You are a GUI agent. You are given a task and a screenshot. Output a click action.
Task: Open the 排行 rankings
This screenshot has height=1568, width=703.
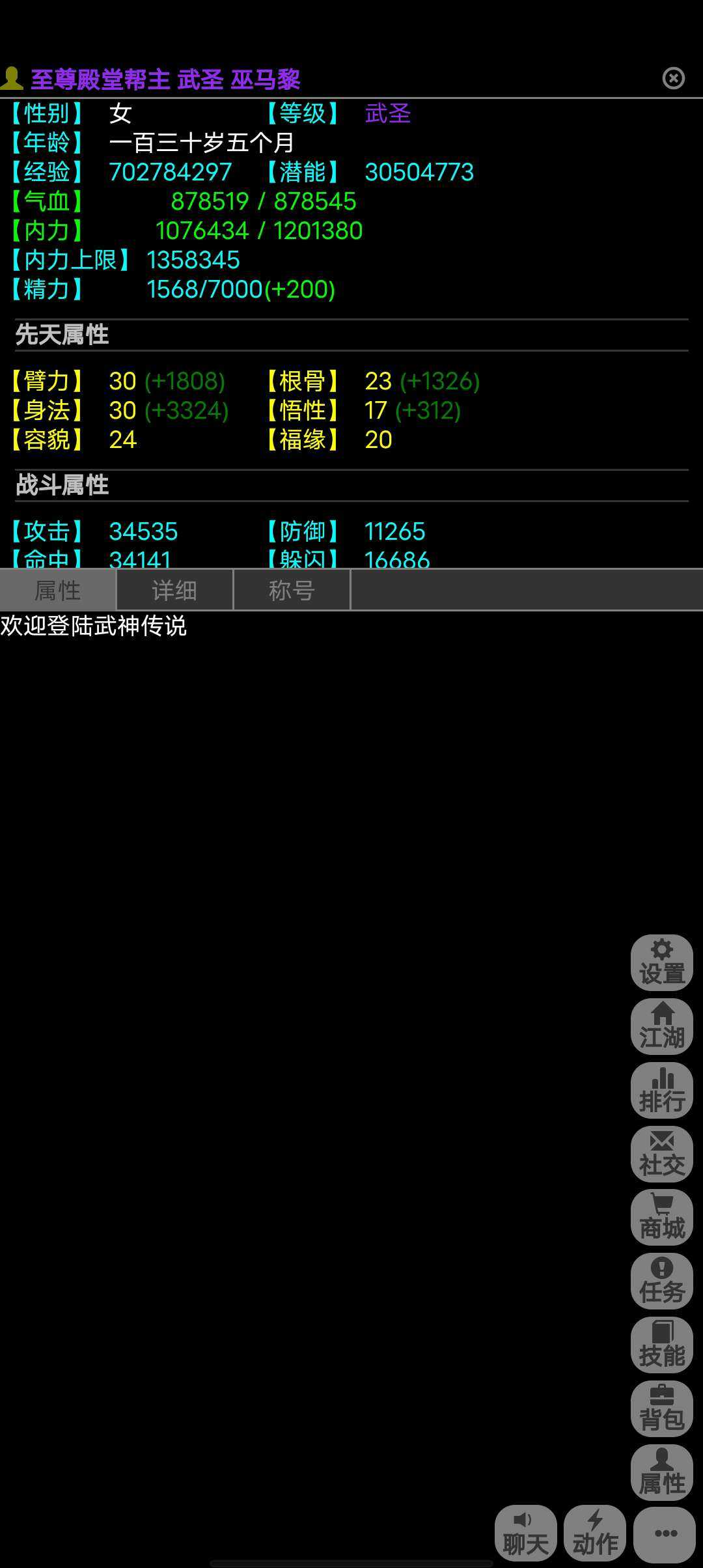661,1090
